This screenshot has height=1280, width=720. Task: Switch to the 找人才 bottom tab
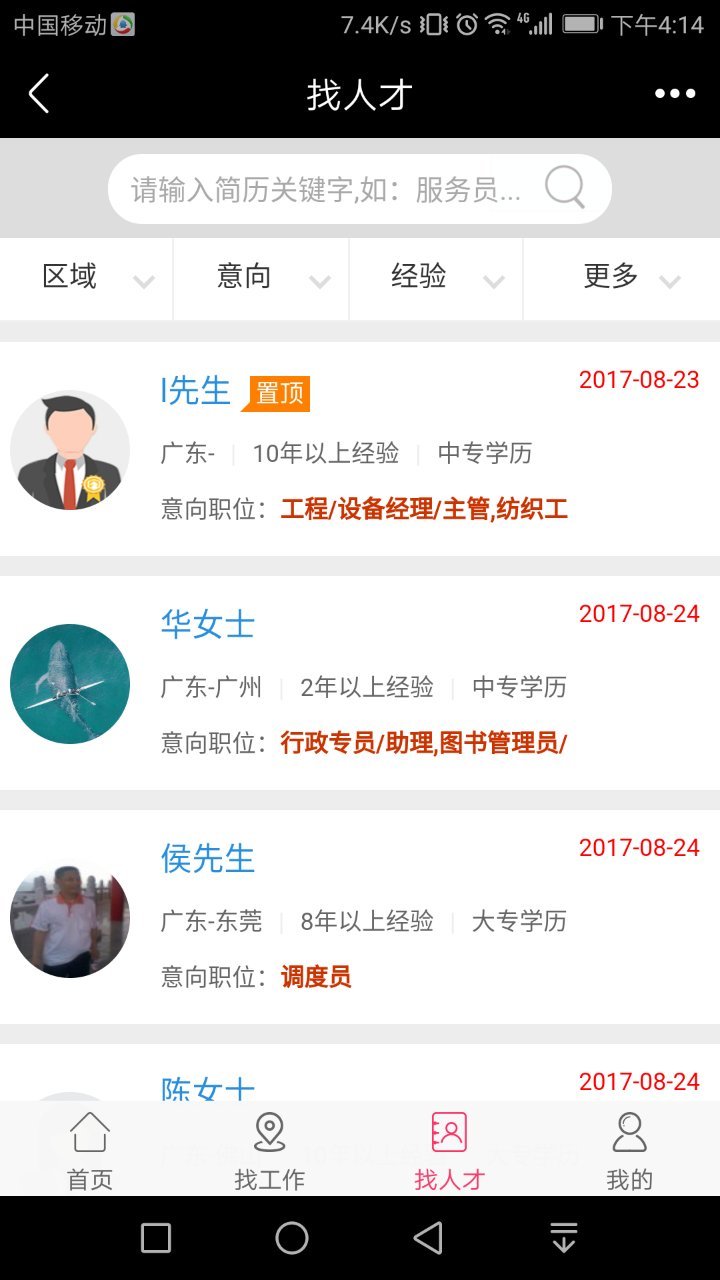click(x=450, y=1150)
